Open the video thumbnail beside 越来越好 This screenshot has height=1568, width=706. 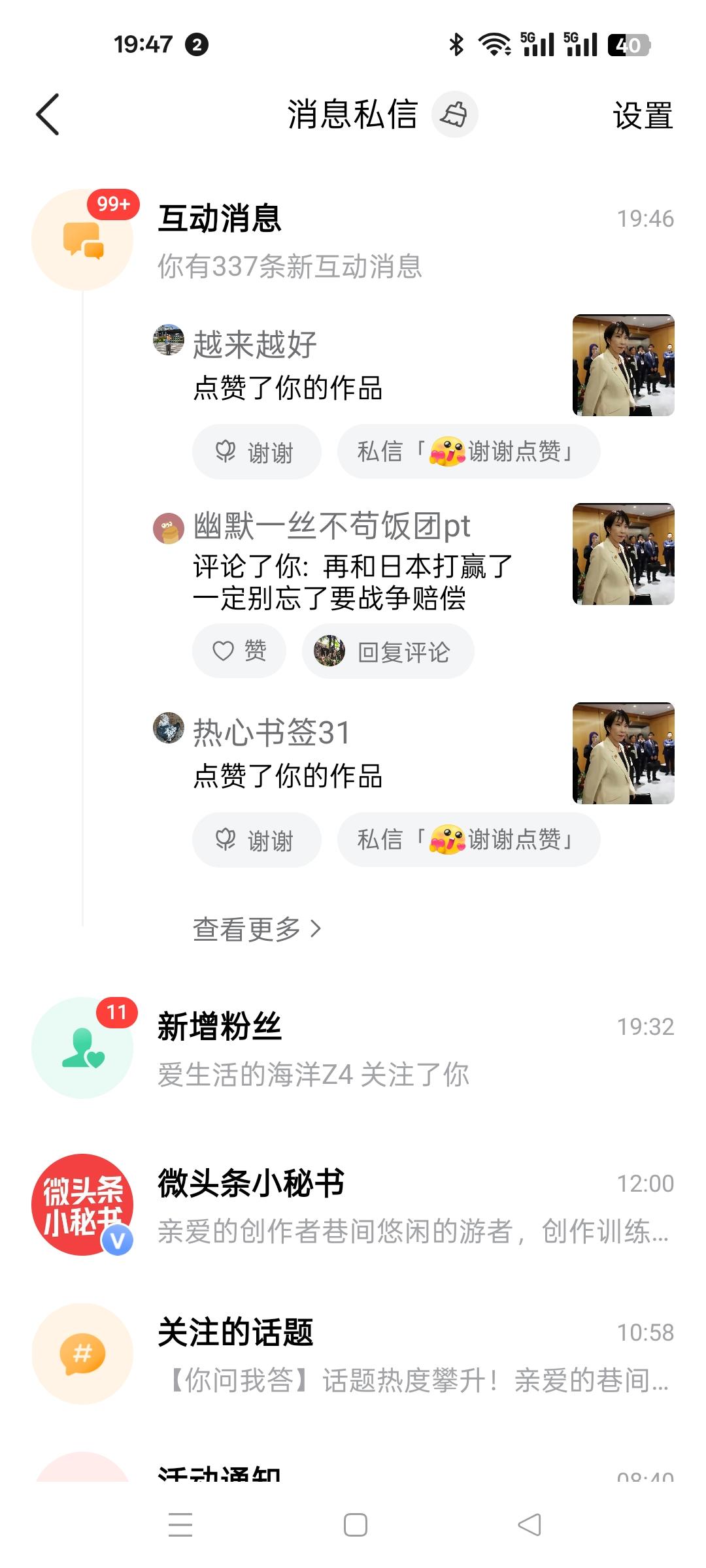click(622, 366)
